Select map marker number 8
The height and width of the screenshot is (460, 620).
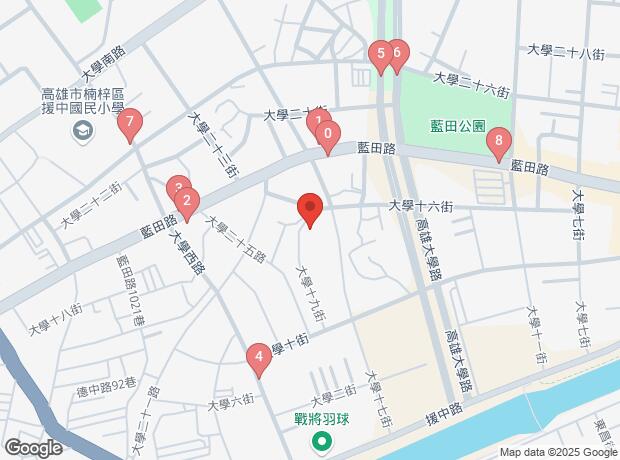click(499, 142)
